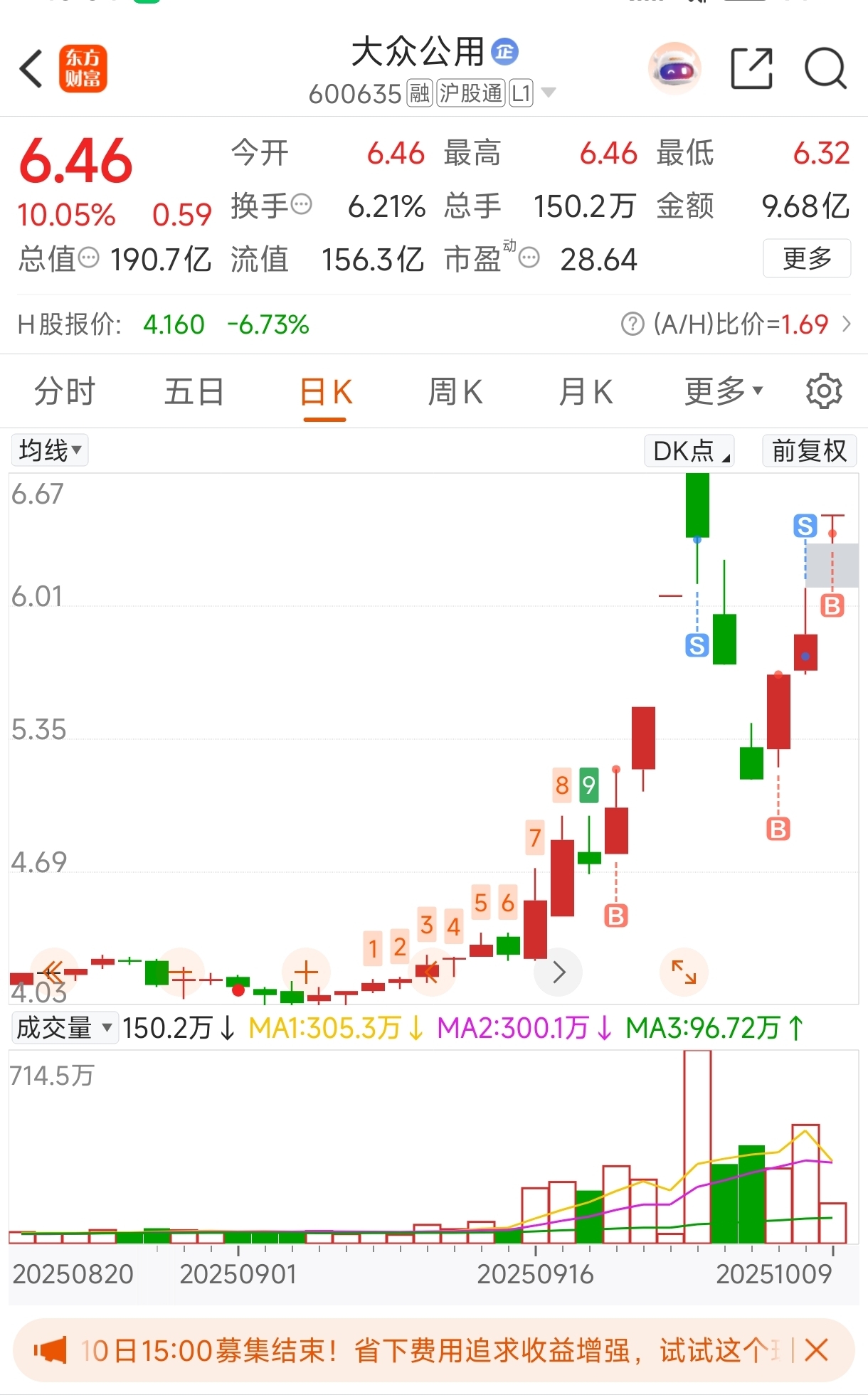Open the 均线 indicator dropdown
The image size is (868, 1400).
click(x=50, y=450)
